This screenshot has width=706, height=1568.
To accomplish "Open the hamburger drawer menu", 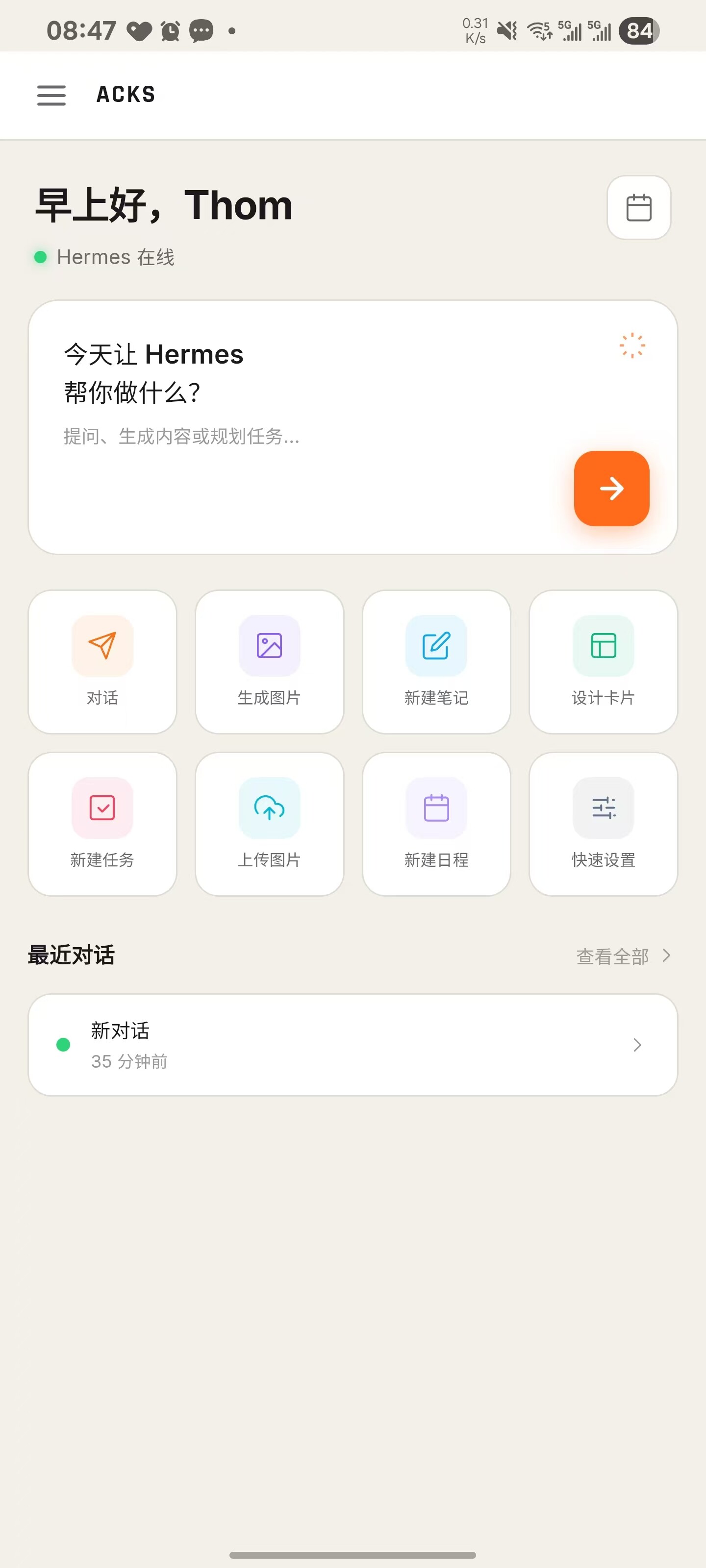I will pyautogui.click(x=51, y=95).
